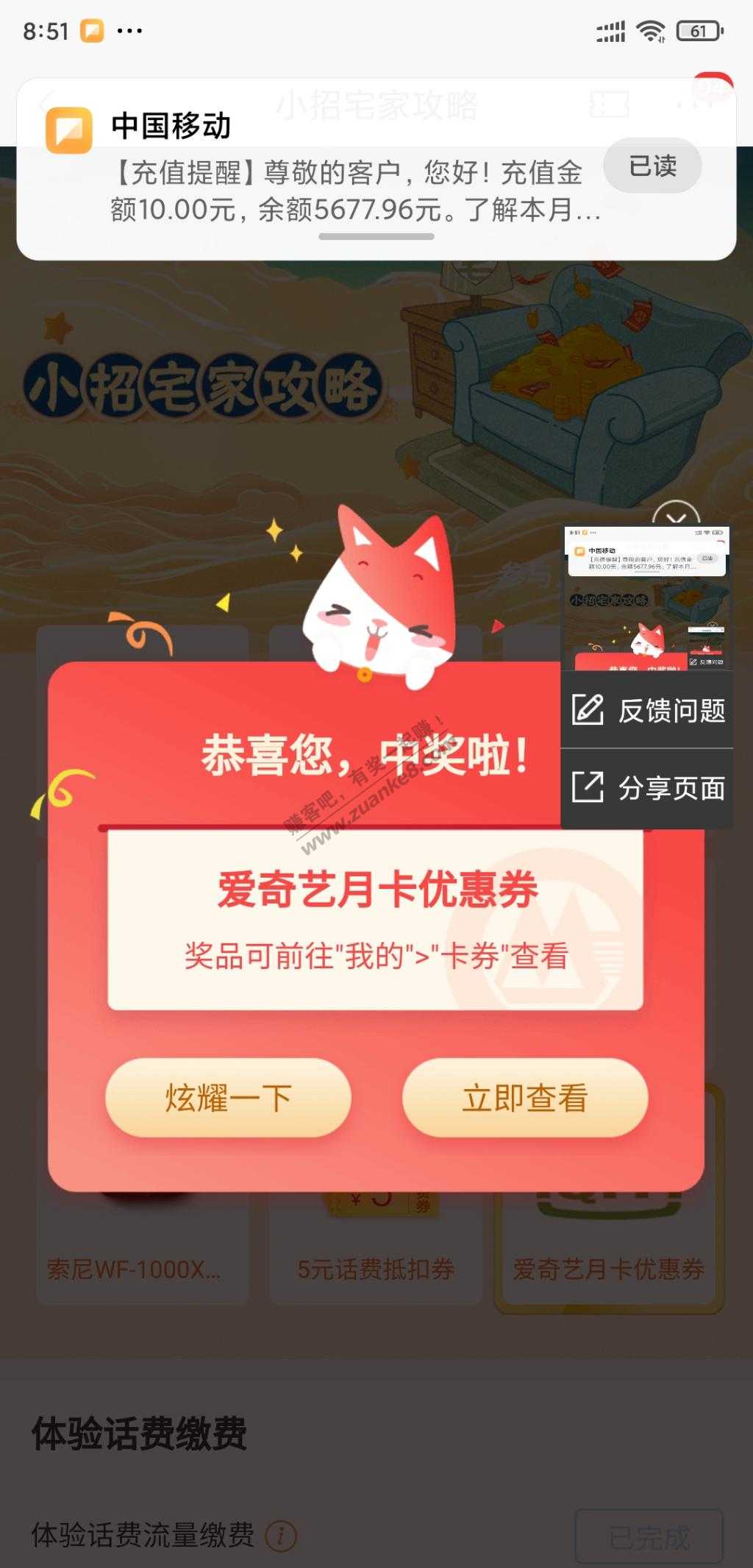This screenshot has height=1568, width=753.
Task: Tap 立即查看 to view the prize
Action: 524,1098
